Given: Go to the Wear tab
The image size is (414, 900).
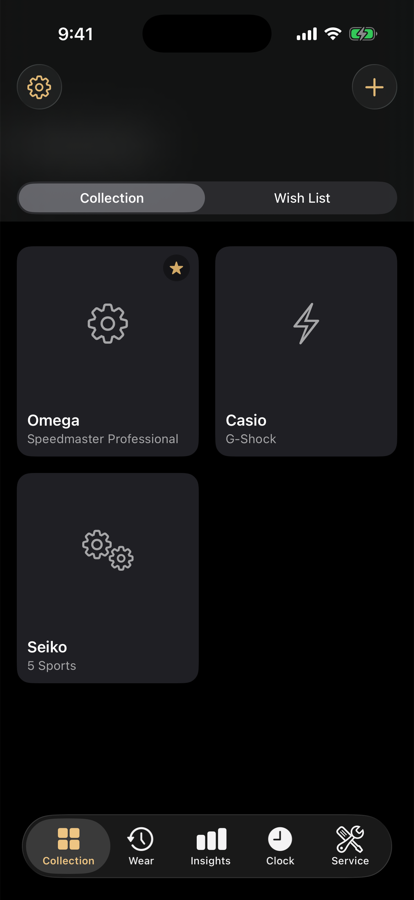Looking at the screenshot, I should [x=141, y=846].
